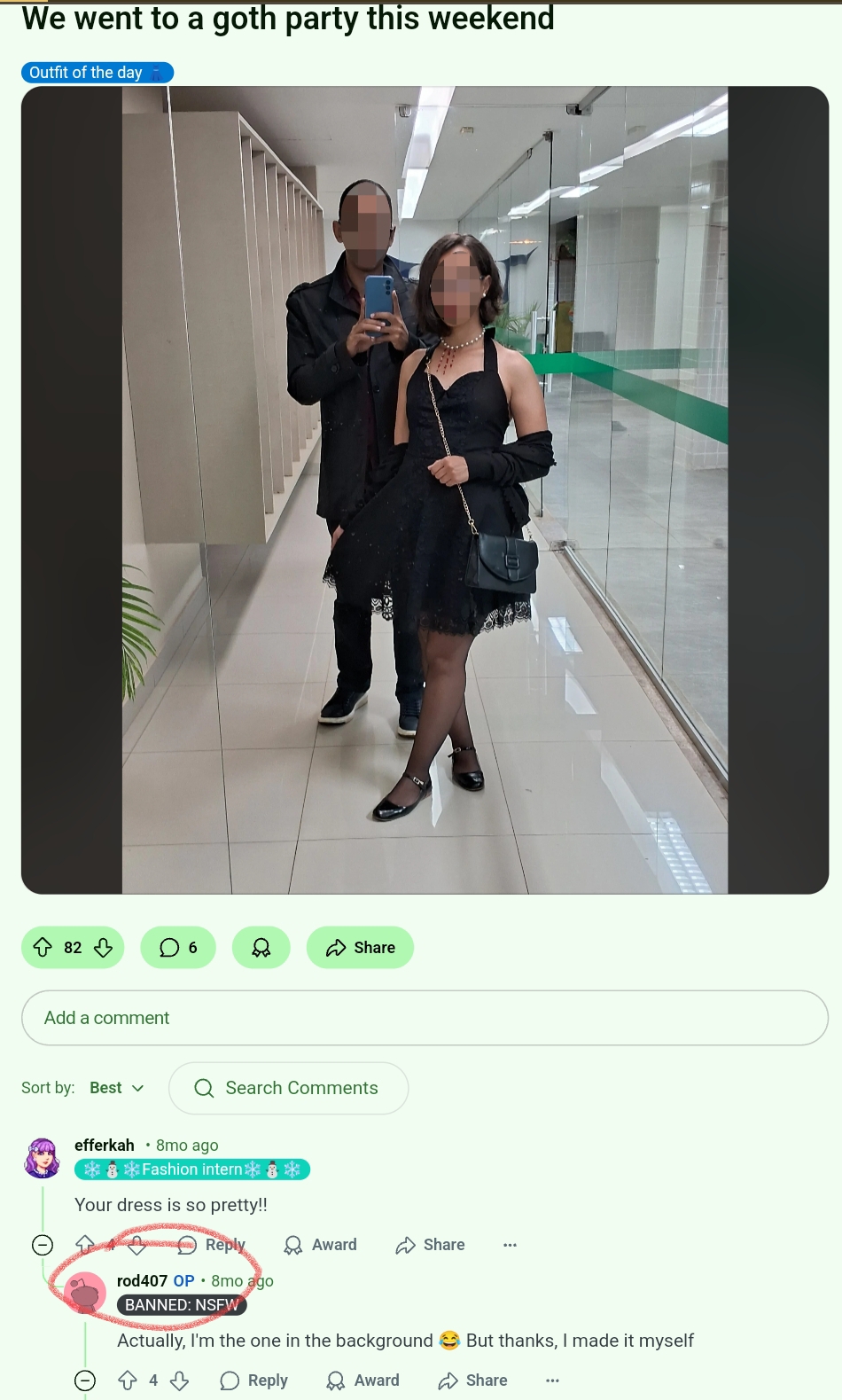Award rod407's reply
Screen dimensions: 842x1400
363,1380
